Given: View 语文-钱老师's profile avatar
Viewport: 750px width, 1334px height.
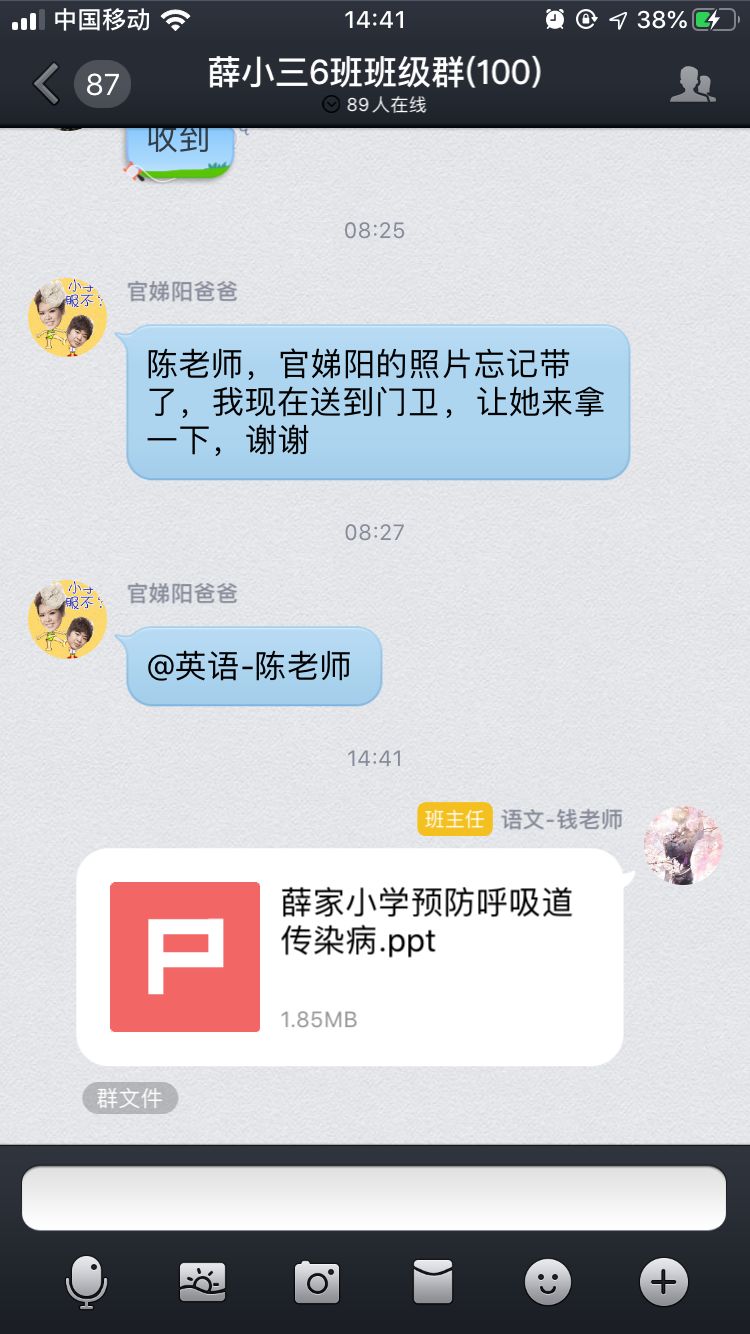Looking at the screenshot, I should (x=683, y=846).
